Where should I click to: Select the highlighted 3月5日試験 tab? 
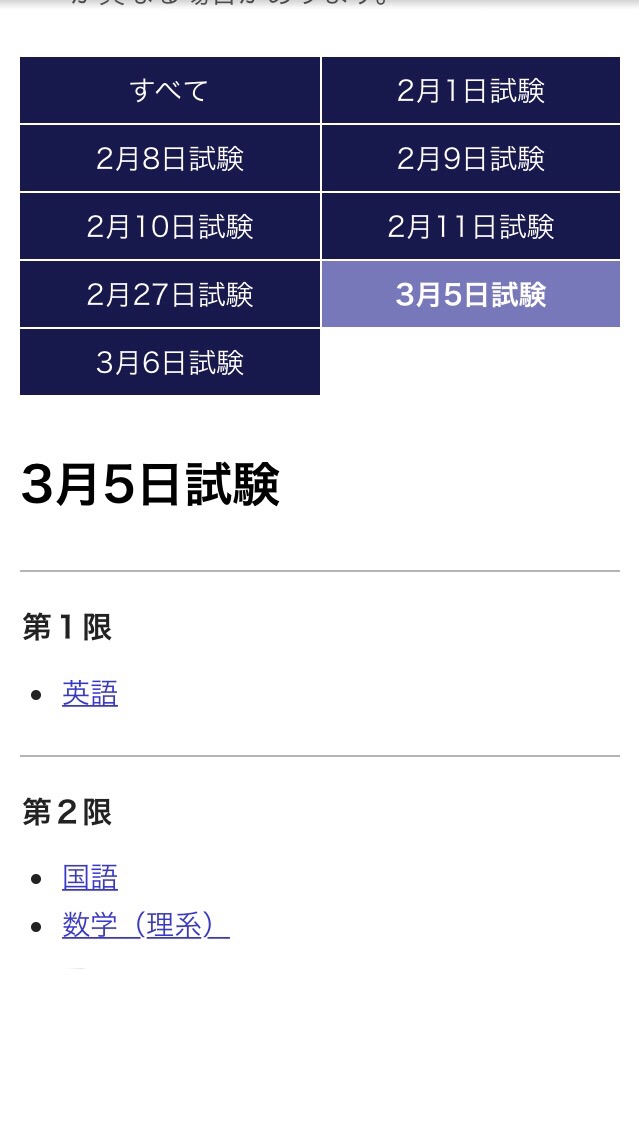coord(471,295)
